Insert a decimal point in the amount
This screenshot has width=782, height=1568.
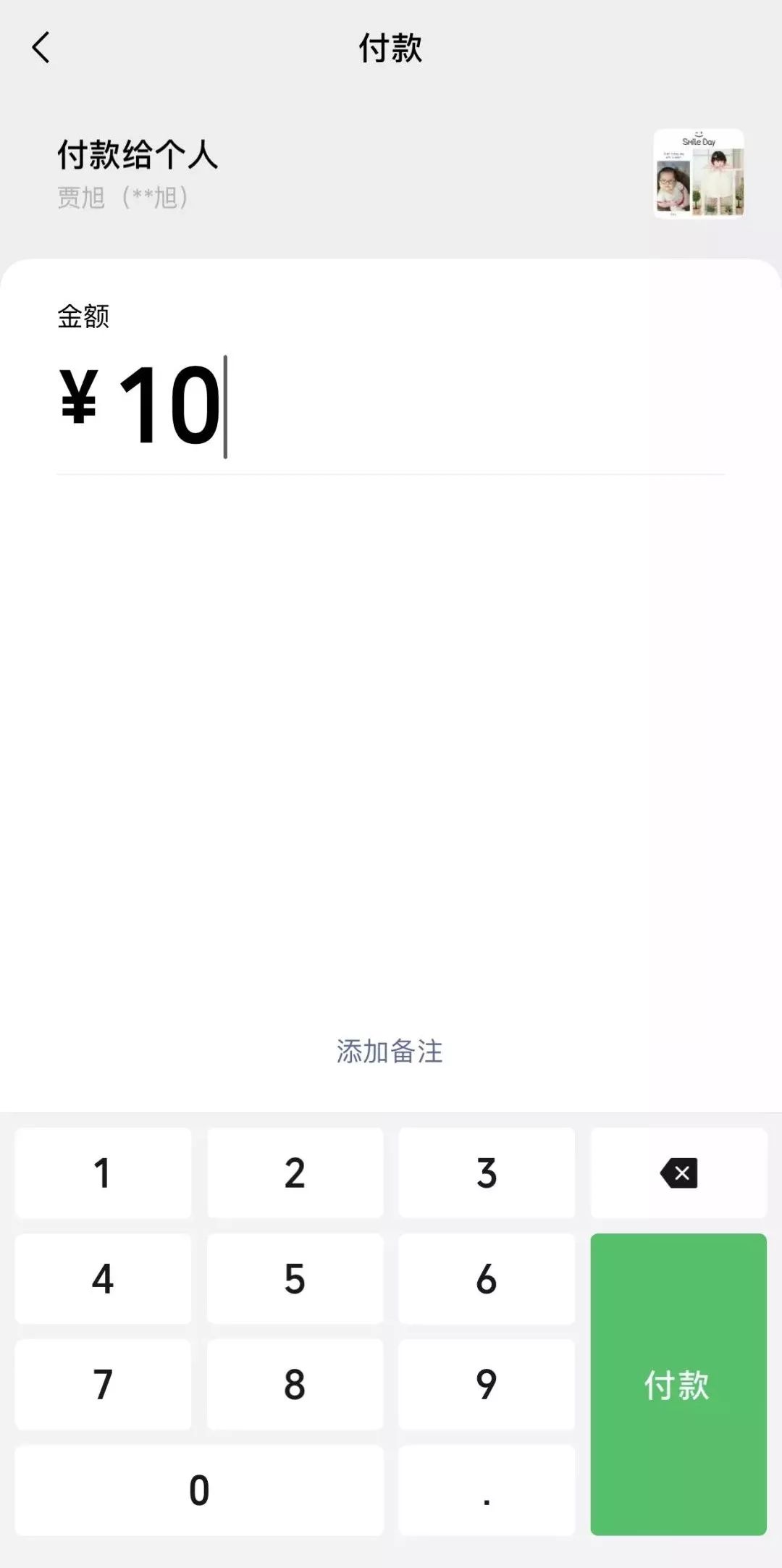pyautogui.click(x=487, y=1491)
